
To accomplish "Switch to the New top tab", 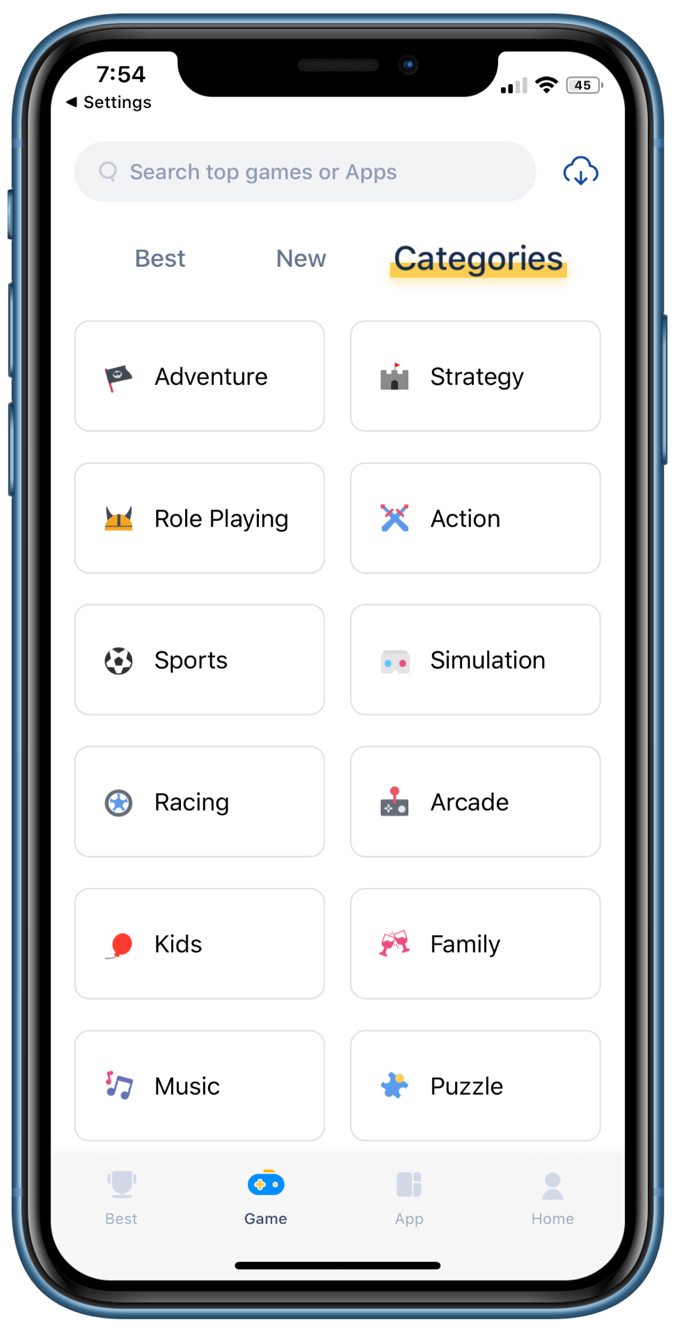I will point(301,258).
